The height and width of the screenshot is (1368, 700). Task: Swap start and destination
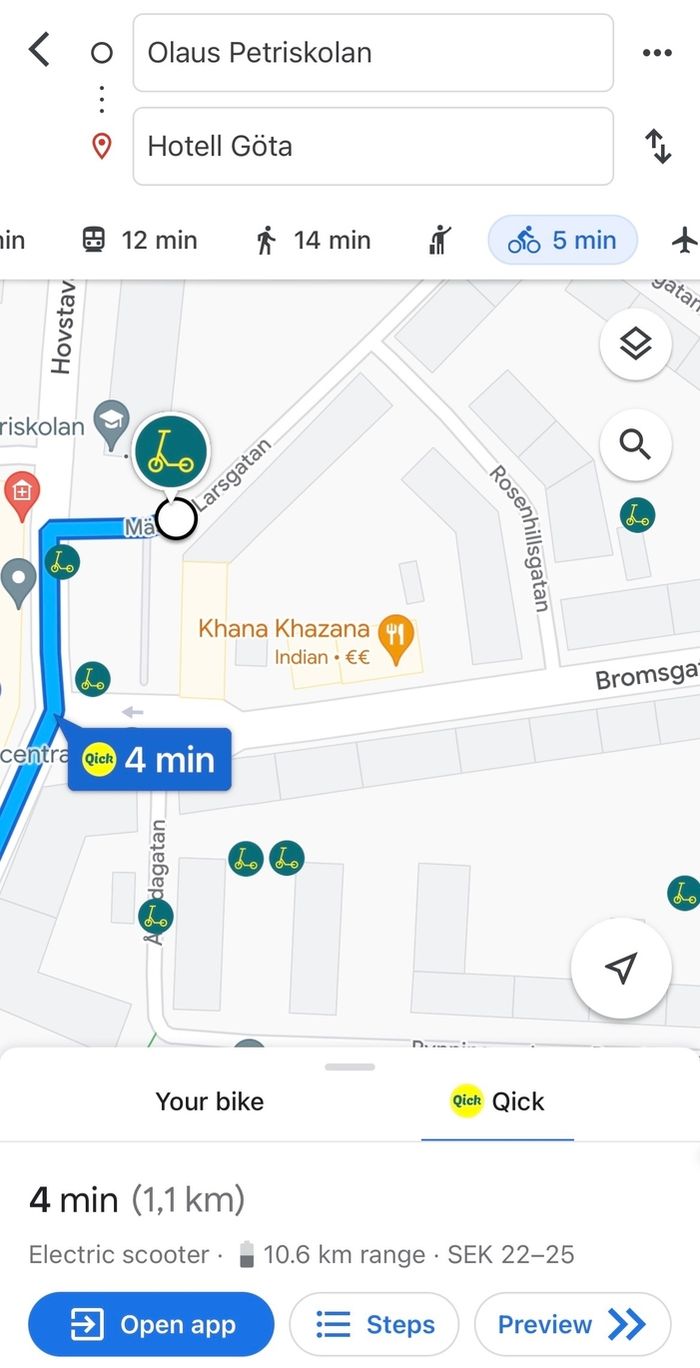click(658, 147)
